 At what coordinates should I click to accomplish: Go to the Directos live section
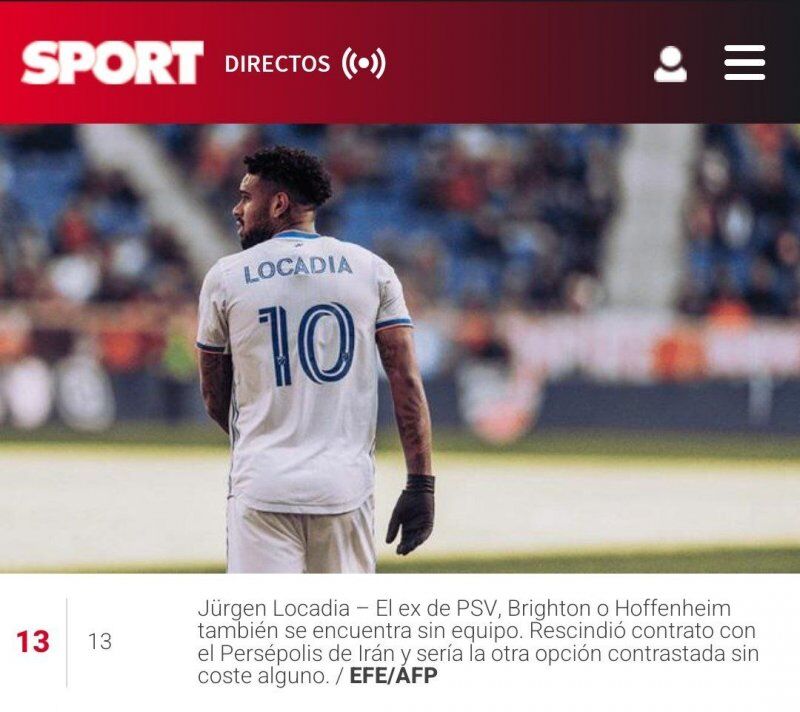304,64
